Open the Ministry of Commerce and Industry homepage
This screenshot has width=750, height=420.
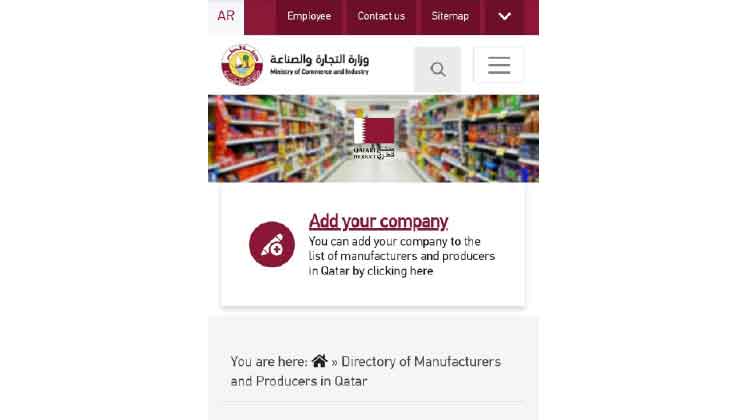[x=295, y=65]
